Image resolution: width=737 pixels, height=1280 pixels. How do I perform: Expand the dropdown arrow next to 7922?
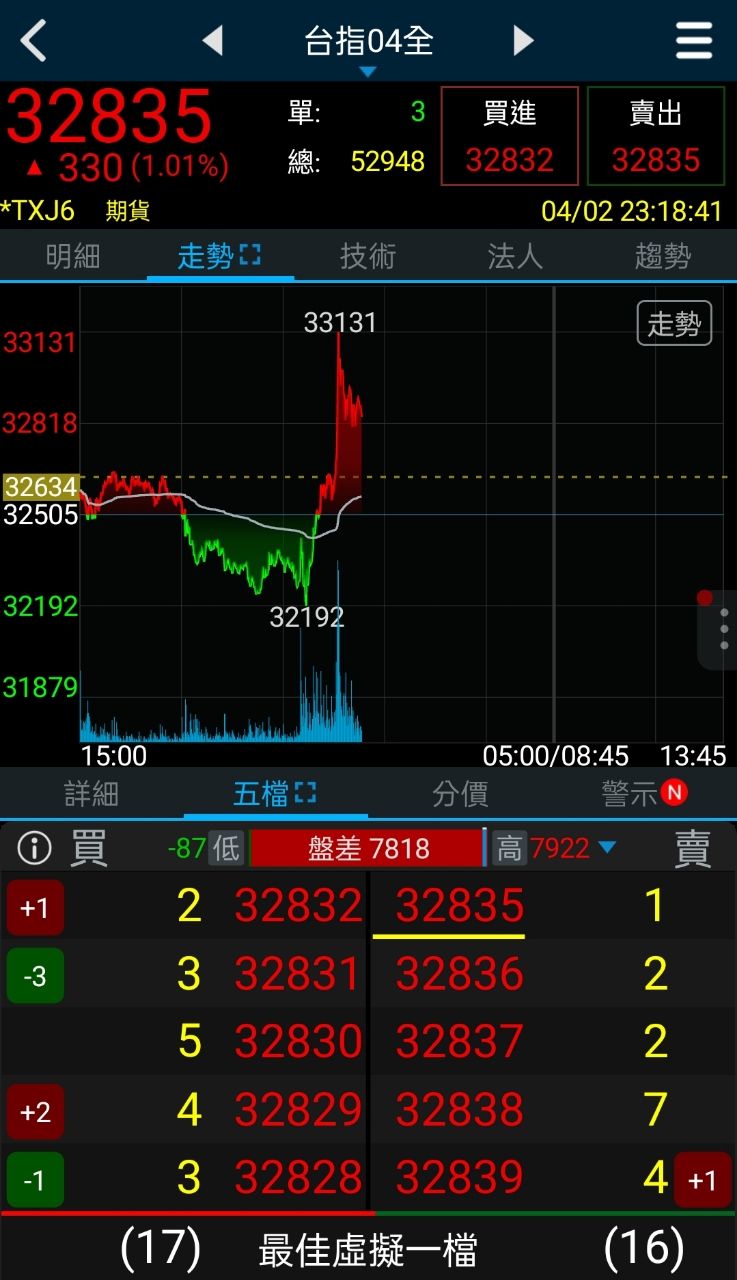tap(606, 849)
